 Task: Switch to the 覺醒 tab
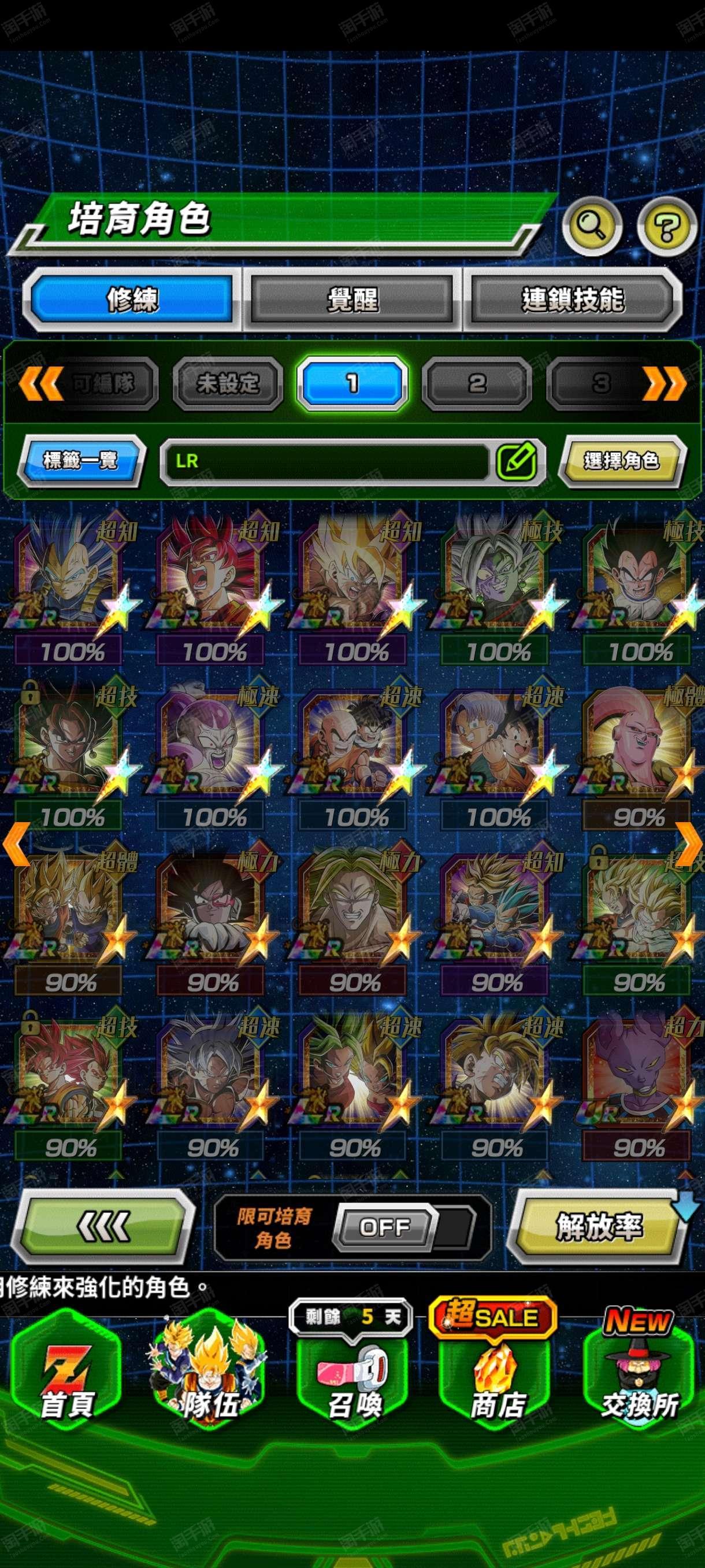coord(352,299)
